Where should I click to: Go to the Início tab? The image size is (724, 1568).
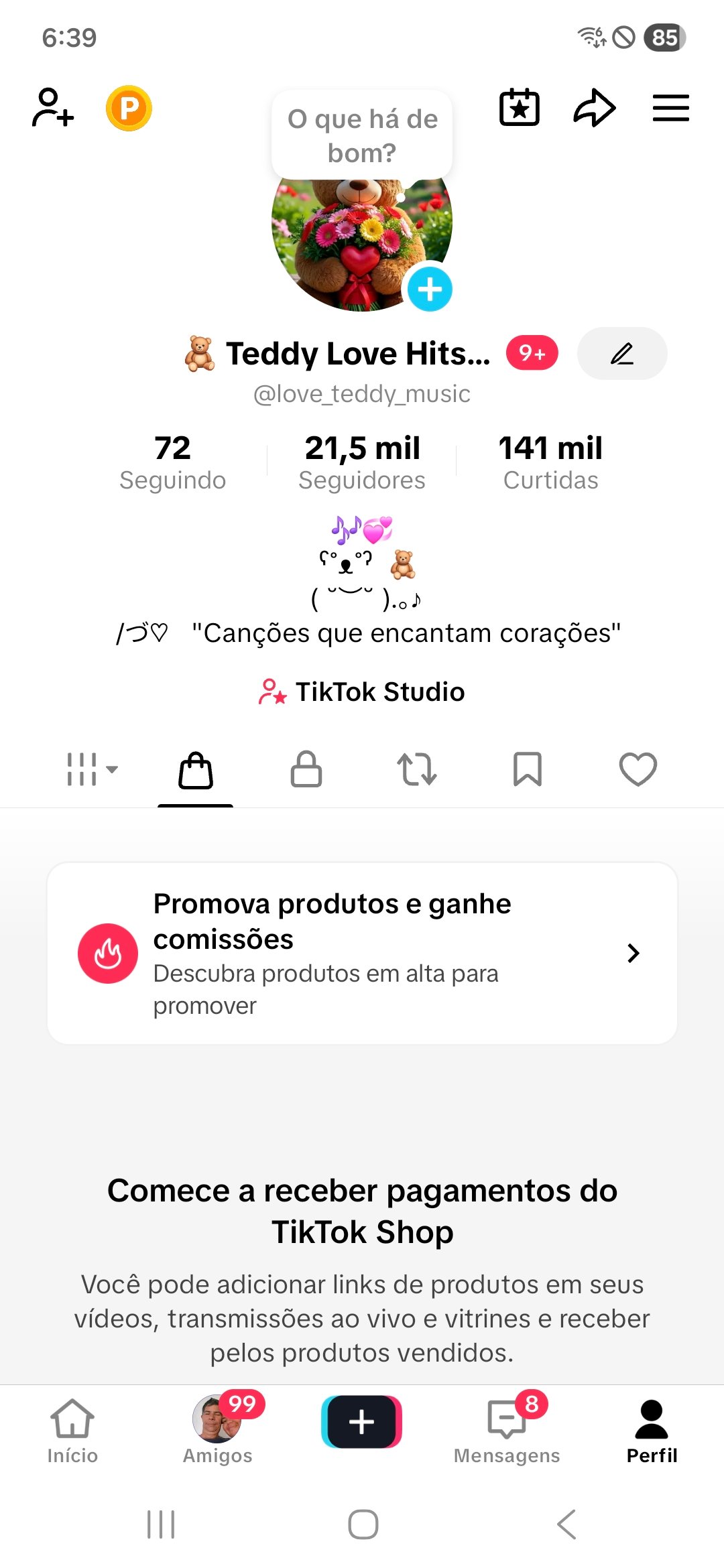[72, 1429]
